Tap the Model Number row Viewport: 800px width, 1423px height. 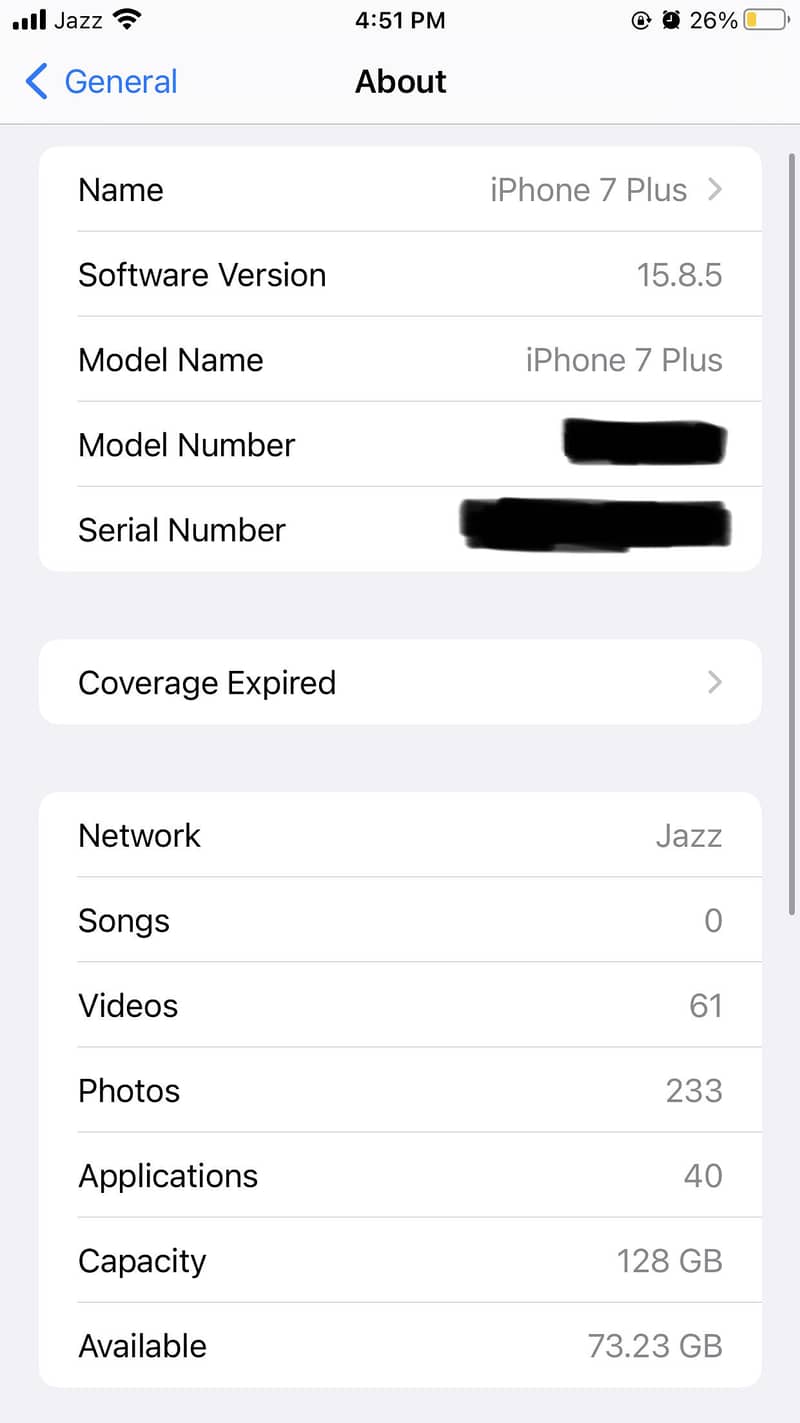[x=400, y=444]
